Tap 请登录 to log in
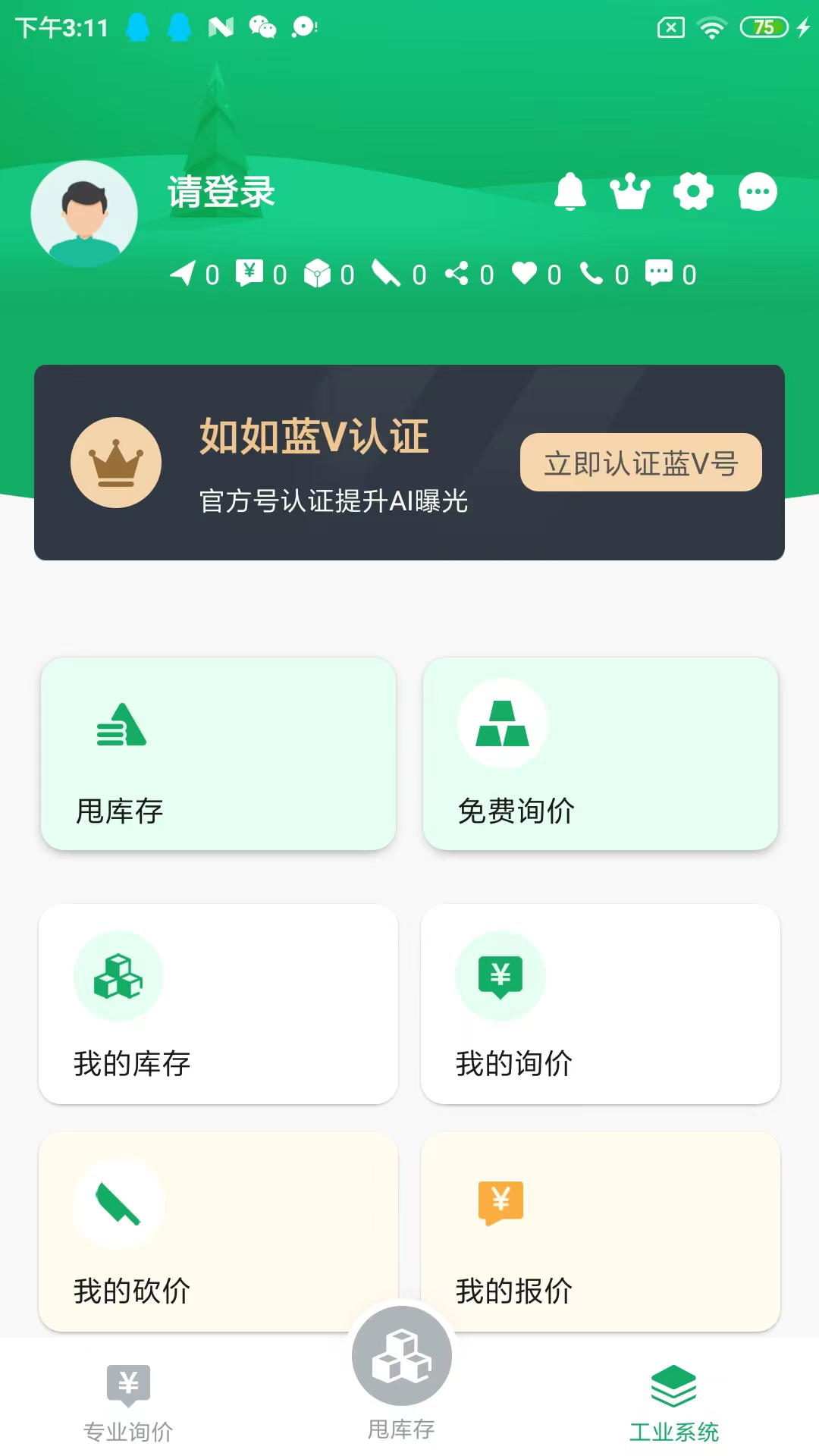This screenshot has height=1456, width=819. click(221, 193)
